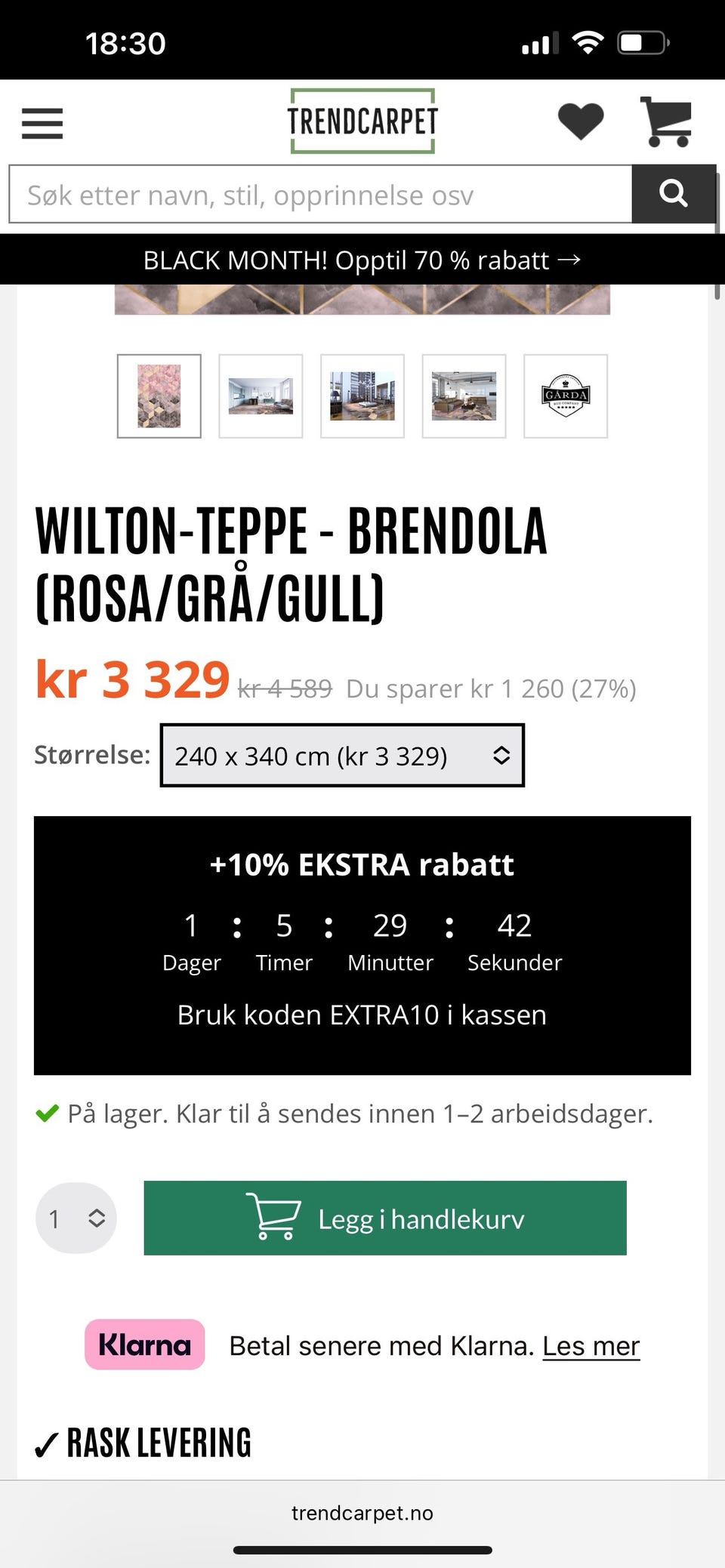
Task: Open the Størrelse size dropdown
Action: tap(341, 756)
